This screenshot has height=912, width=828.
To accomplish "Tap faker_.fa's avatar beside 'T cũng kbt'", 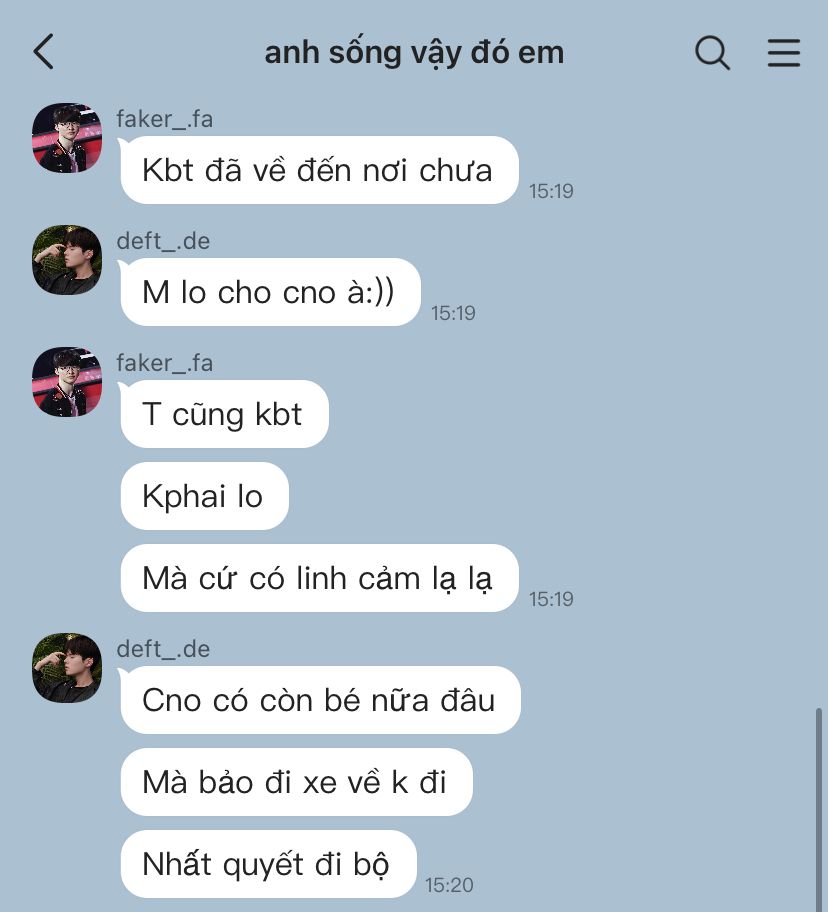I will point(67,382).
